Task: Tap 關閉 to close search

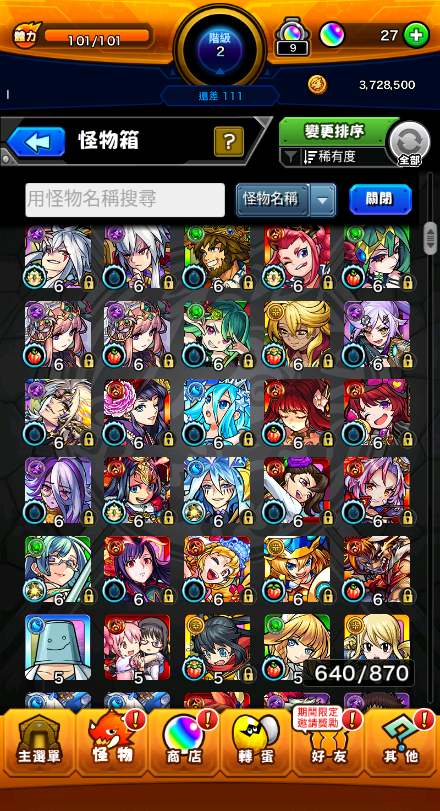Action: tap(381, 200)
